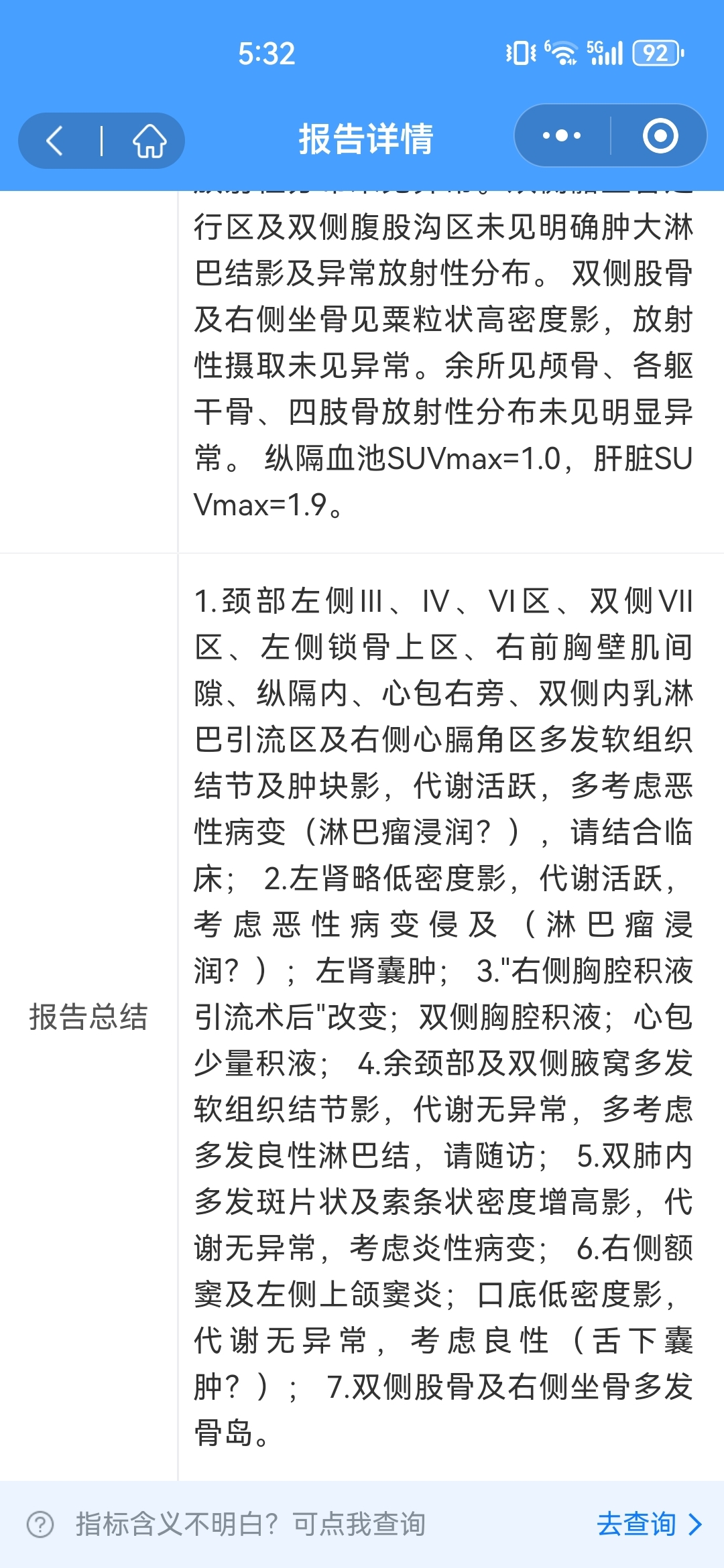The height and width of the screenshot is (1568, 724).
Task: Open the three-dot more options menu
Action: (x=562, y=136)
